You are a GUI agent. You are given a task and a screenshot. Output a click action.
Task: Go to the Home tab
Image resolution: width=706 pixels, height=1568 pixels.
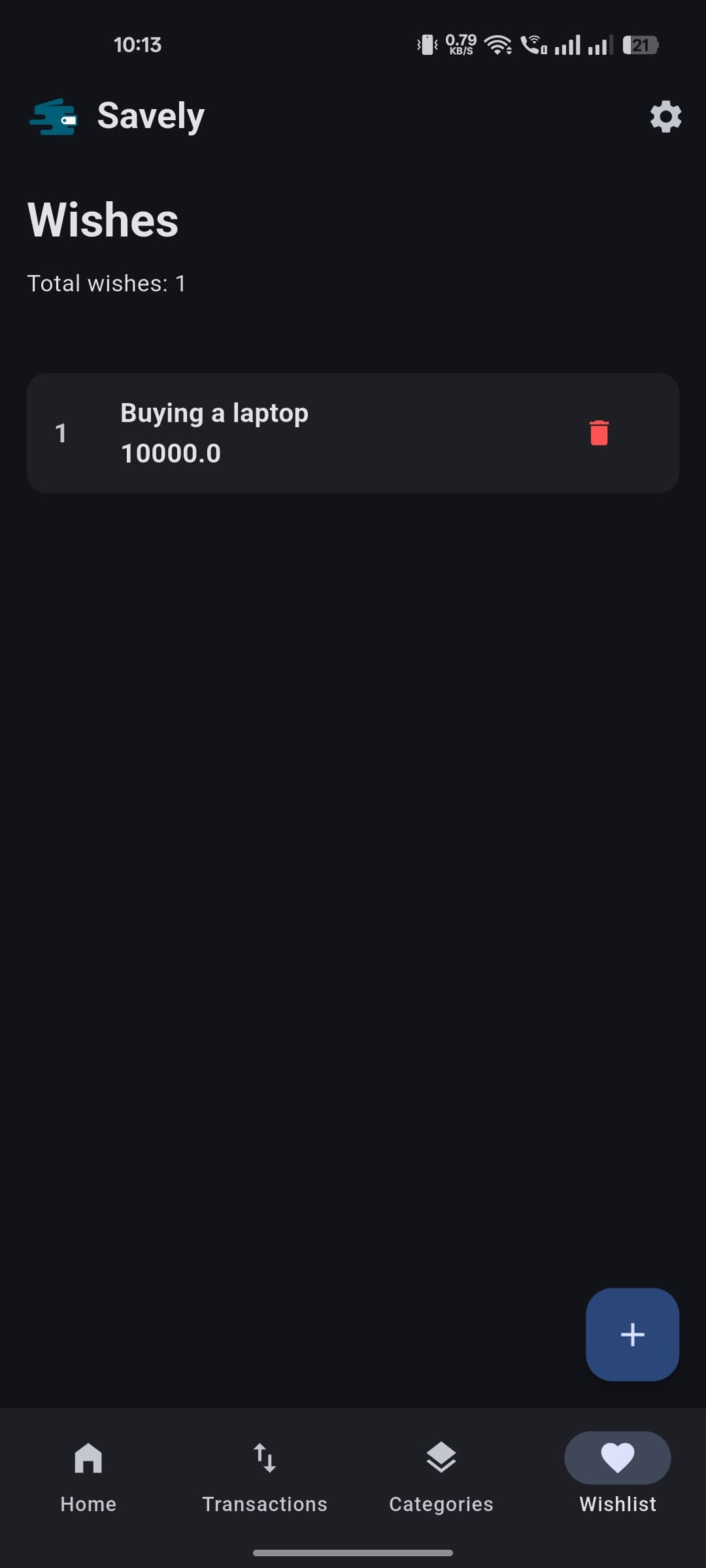[x=88, y=1477]
